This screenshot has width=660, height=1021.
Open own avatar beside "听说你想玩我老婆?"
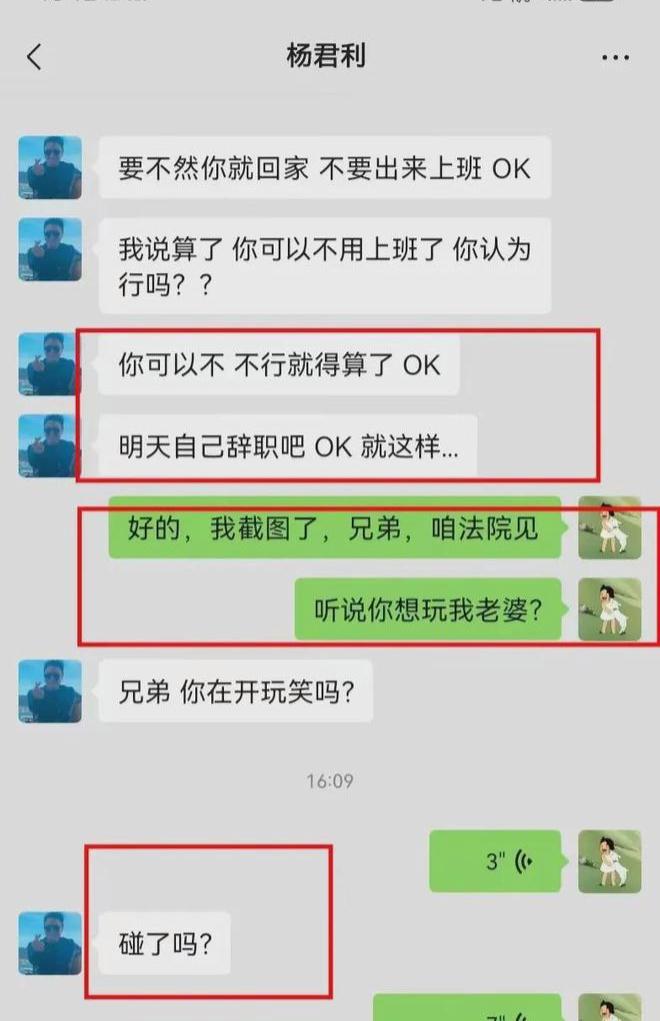(609, 608)
